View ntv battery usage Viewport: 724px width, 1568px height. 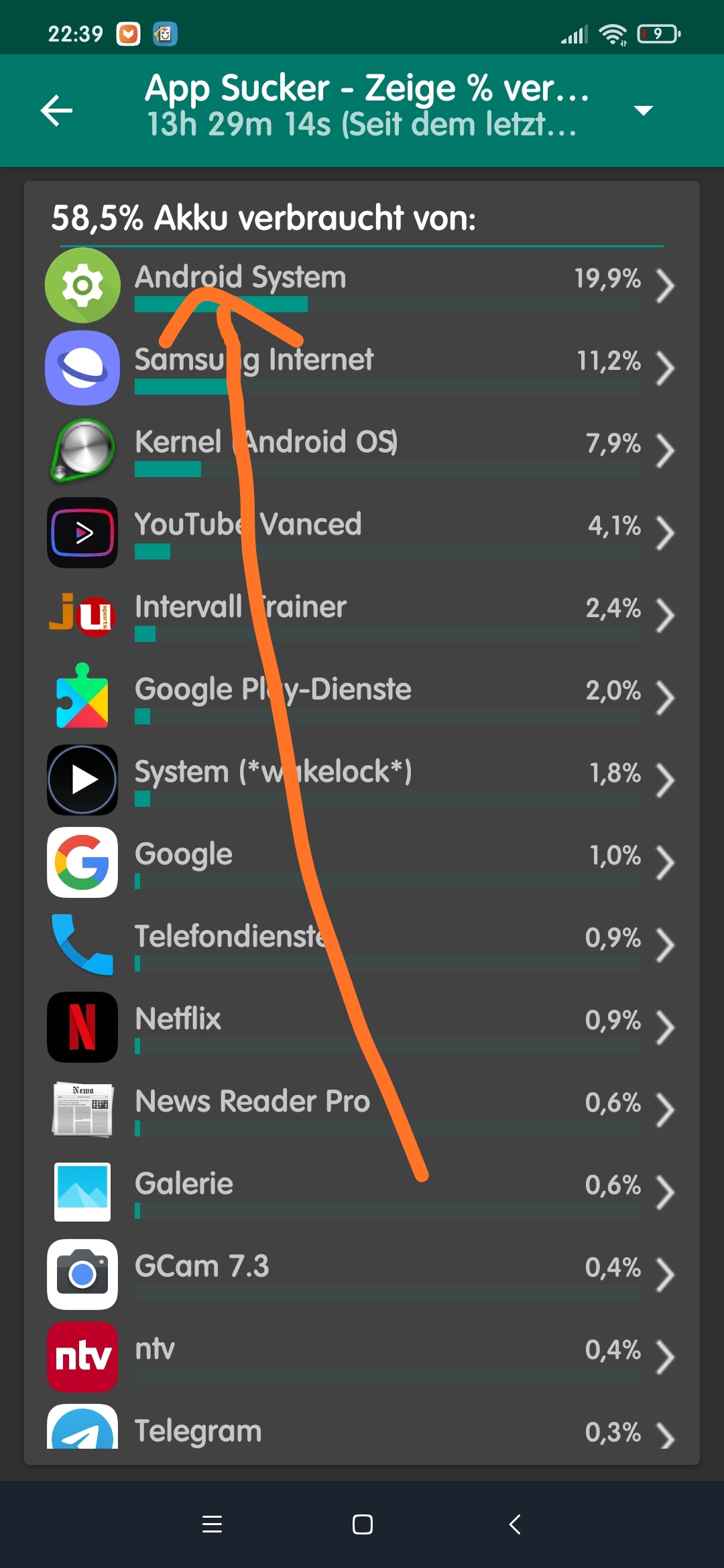(362, 1357)
